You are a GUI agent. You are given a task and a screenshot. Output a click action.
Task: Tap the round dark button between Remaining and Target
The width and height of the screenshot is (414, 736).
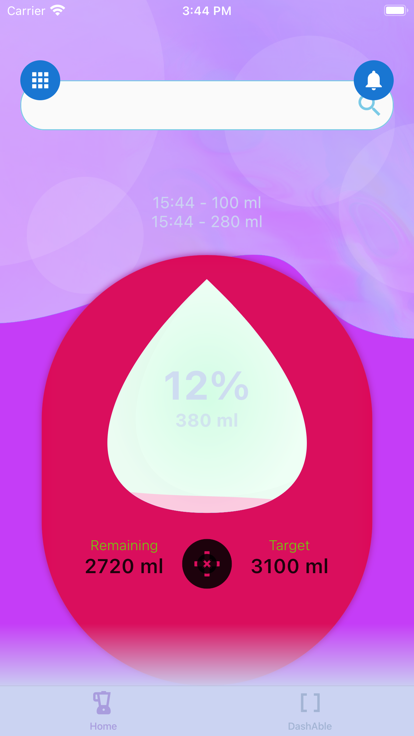[207, 563]
